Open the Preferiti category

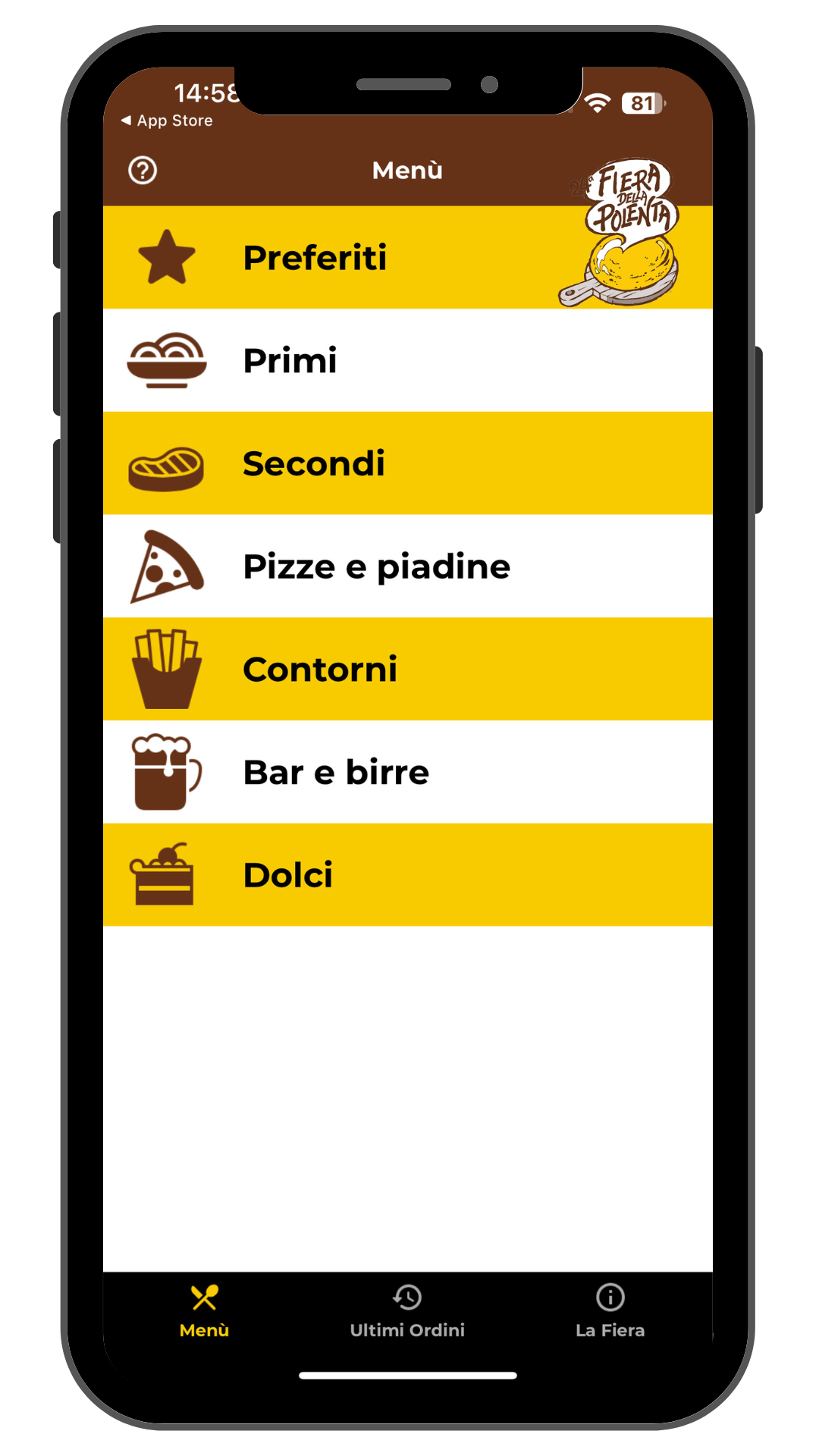(x=408, y=257)
